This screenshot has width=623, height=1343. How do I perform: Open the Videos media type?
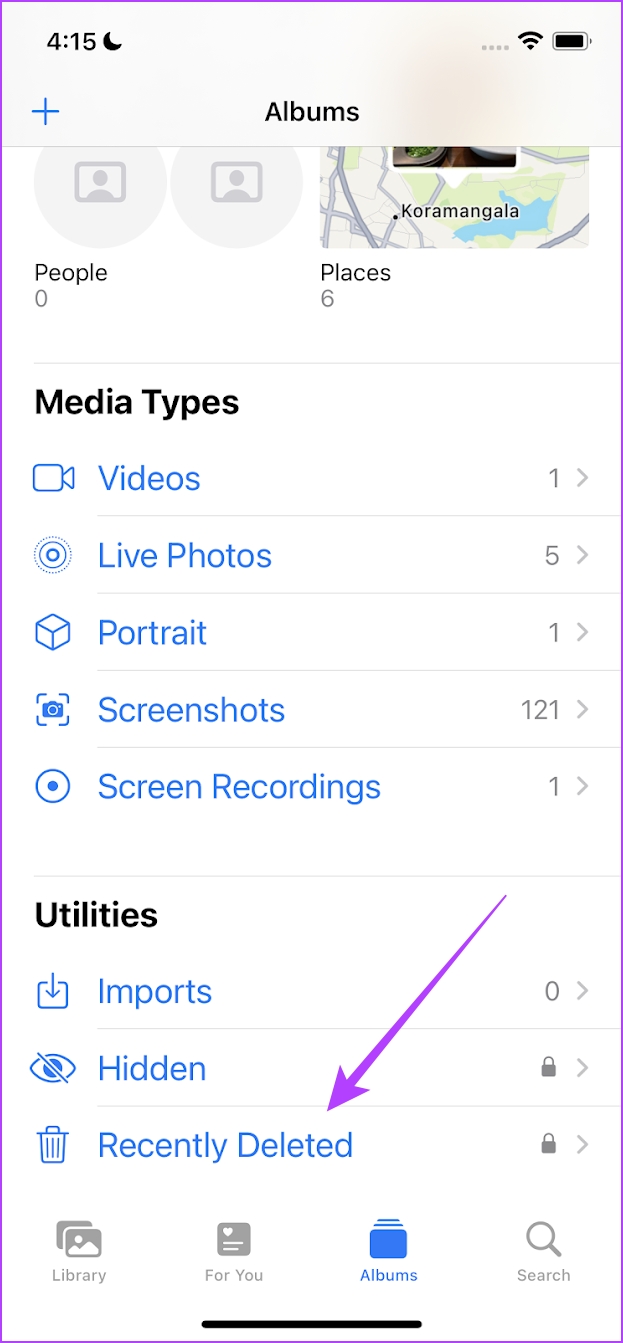[x=311, y=478]
